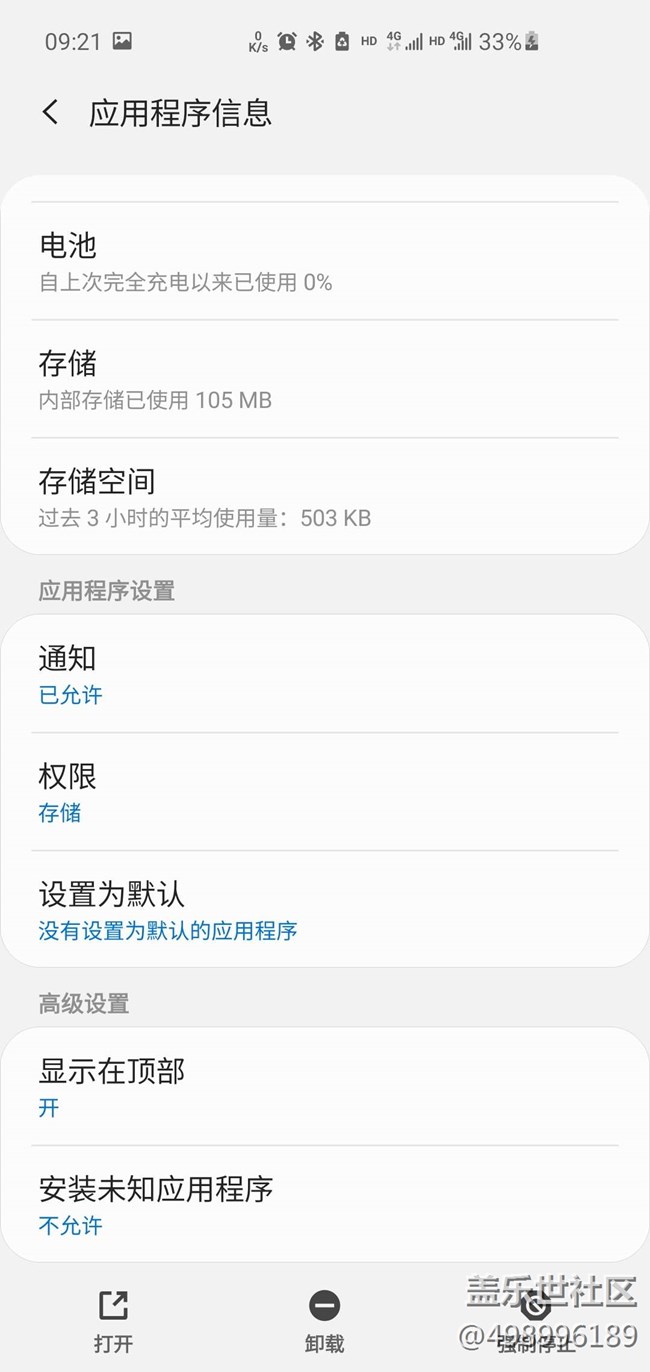The width and height of the screenshot is (650, 1372).
Task: Go back from 应用程序信息
Action: 50,112
